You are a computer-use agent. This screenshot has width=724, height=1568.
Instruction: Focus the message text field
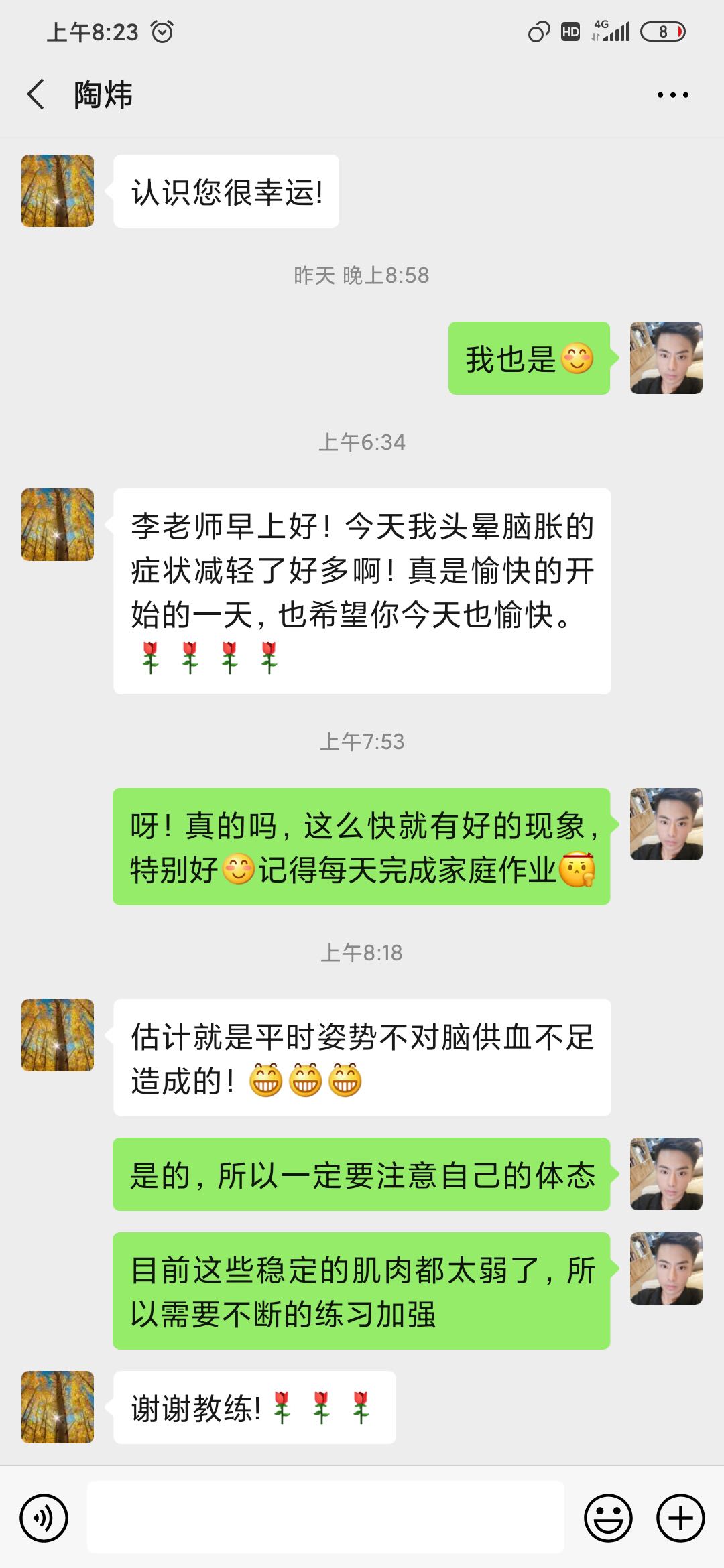326,1517
